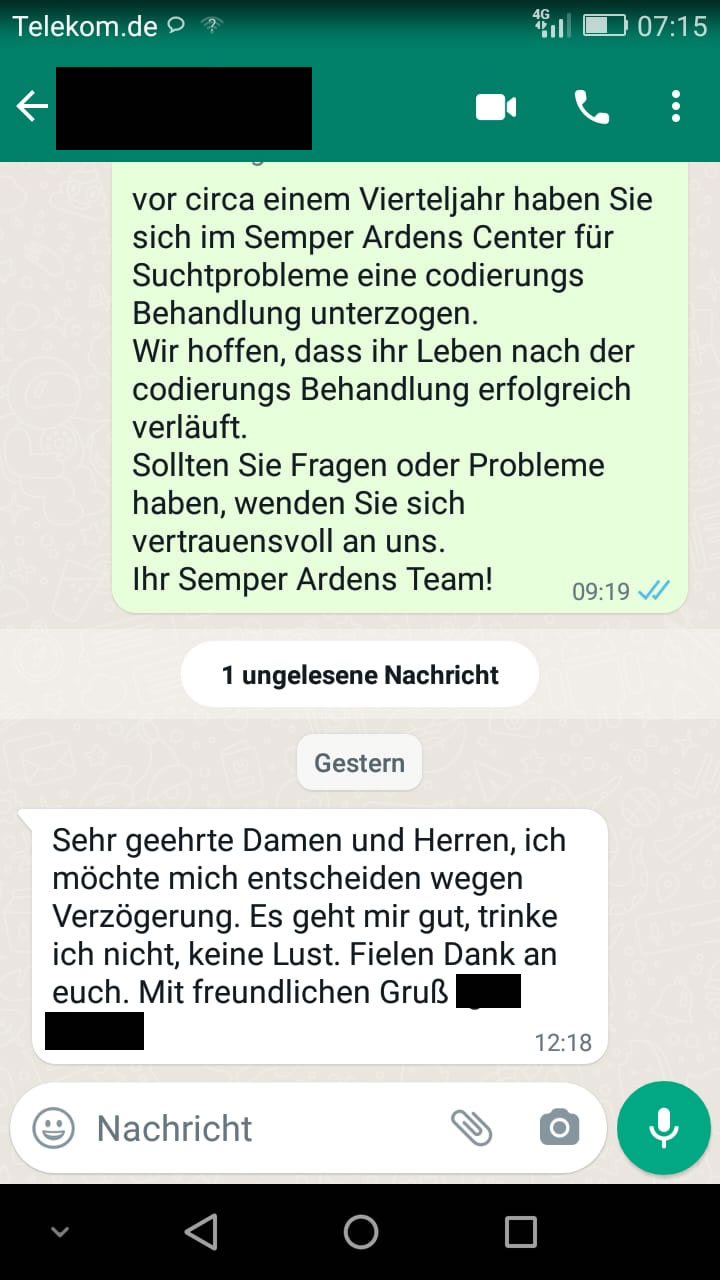
Task: Tap the system home button
Action: coord(360,1232)
